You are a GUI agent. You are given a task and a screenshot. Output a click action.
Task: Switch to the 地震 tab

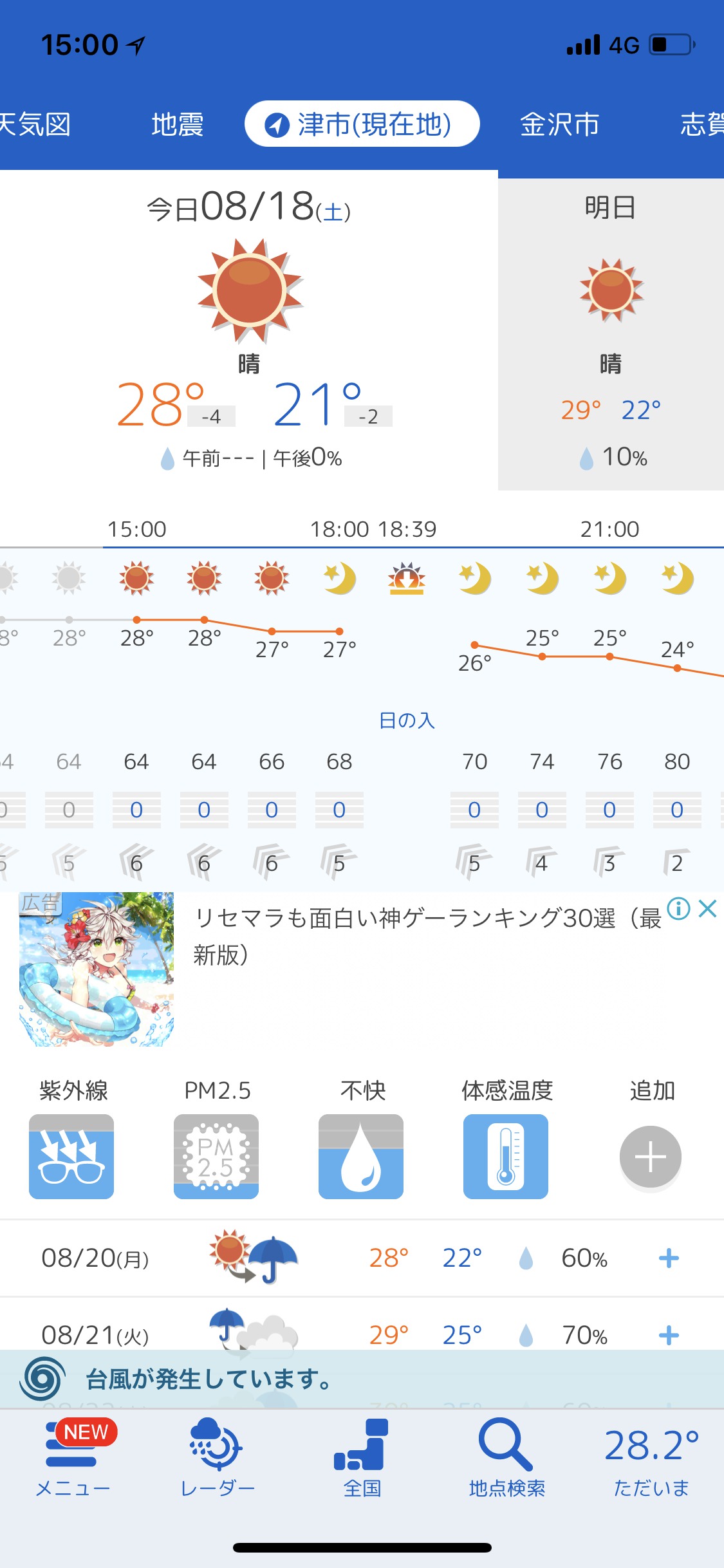pos(178,124)
